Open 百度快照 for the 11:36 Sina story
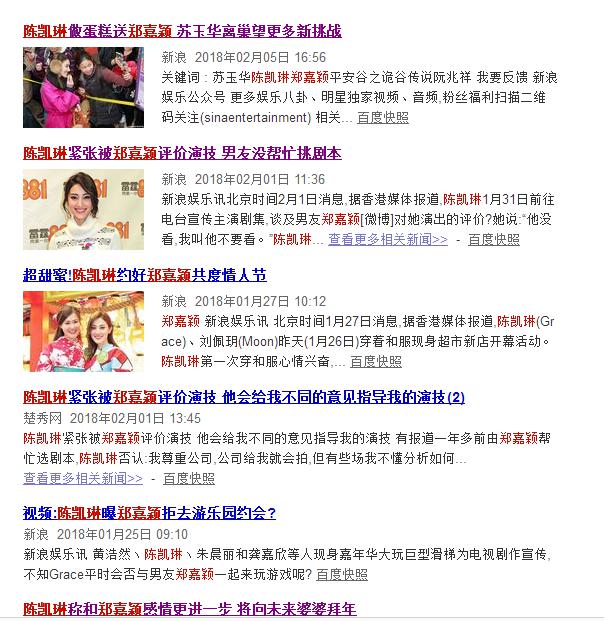 tap(494, 240)
